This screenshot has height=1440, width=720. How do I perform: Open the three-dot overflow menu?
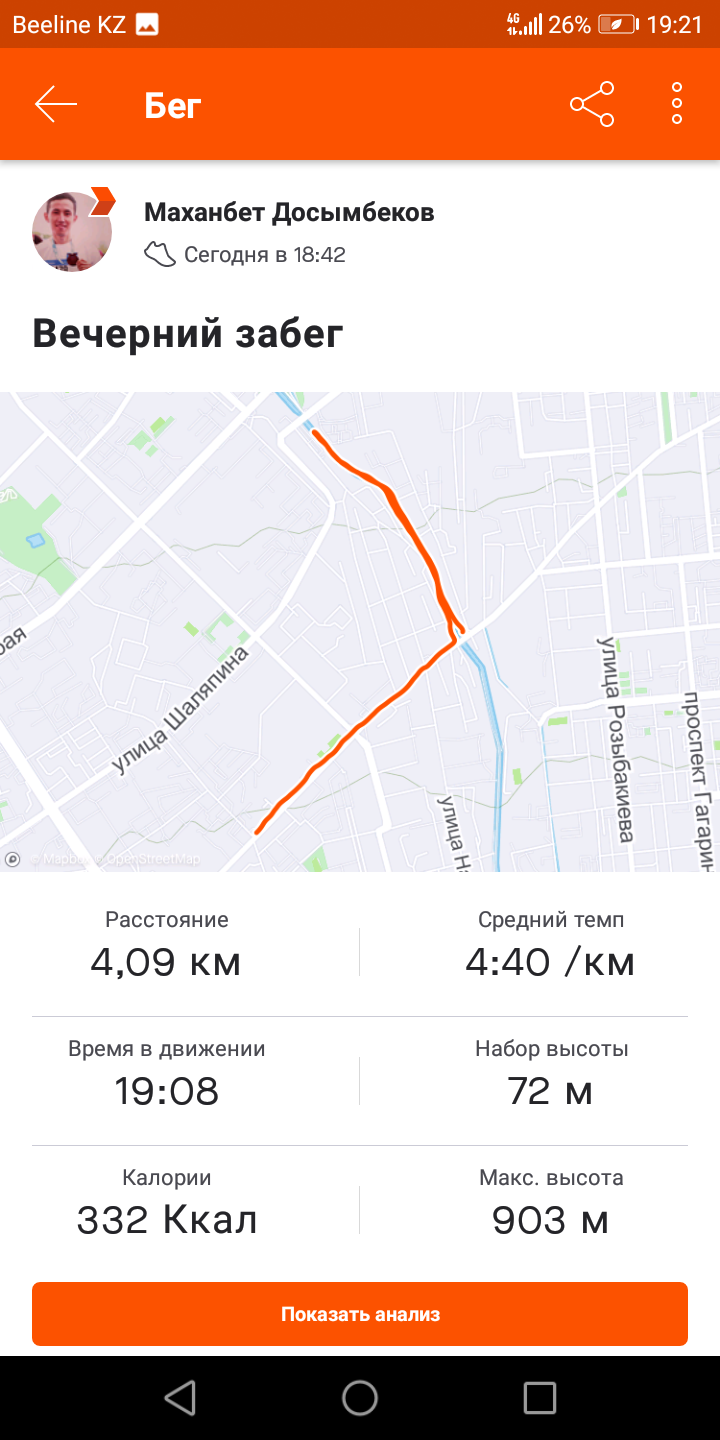677,104
